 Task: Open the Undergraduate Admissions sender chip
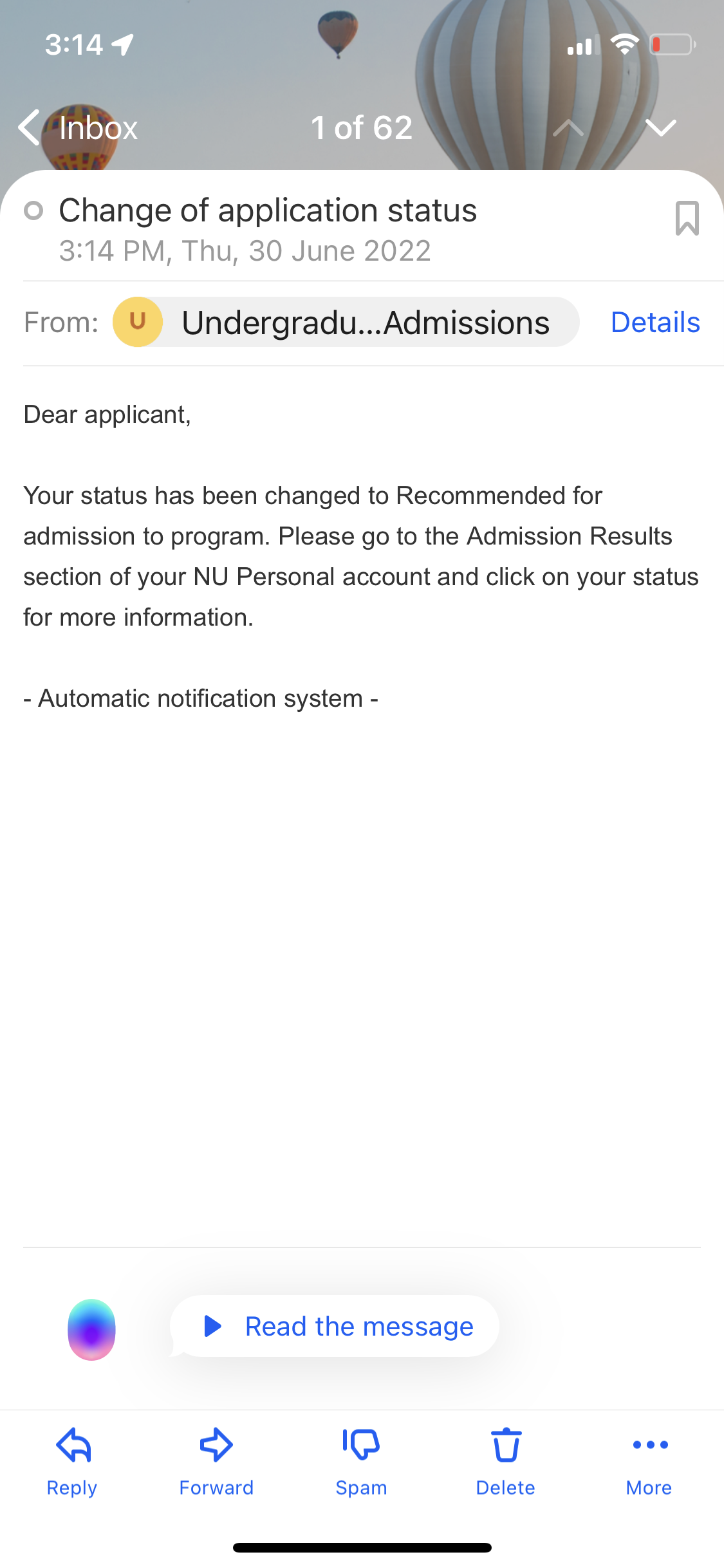coord(346,322)
